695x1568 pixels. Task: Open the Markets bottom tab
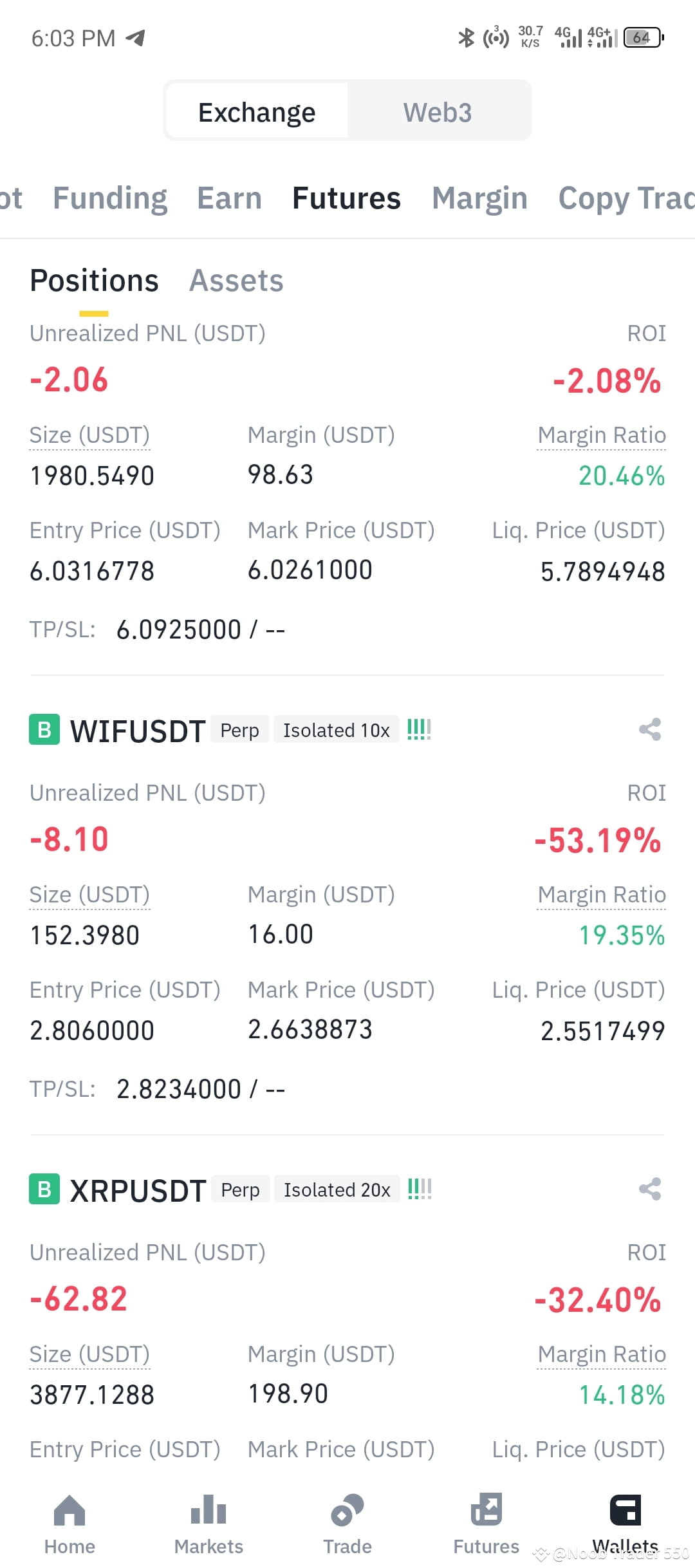(208, 1523)
